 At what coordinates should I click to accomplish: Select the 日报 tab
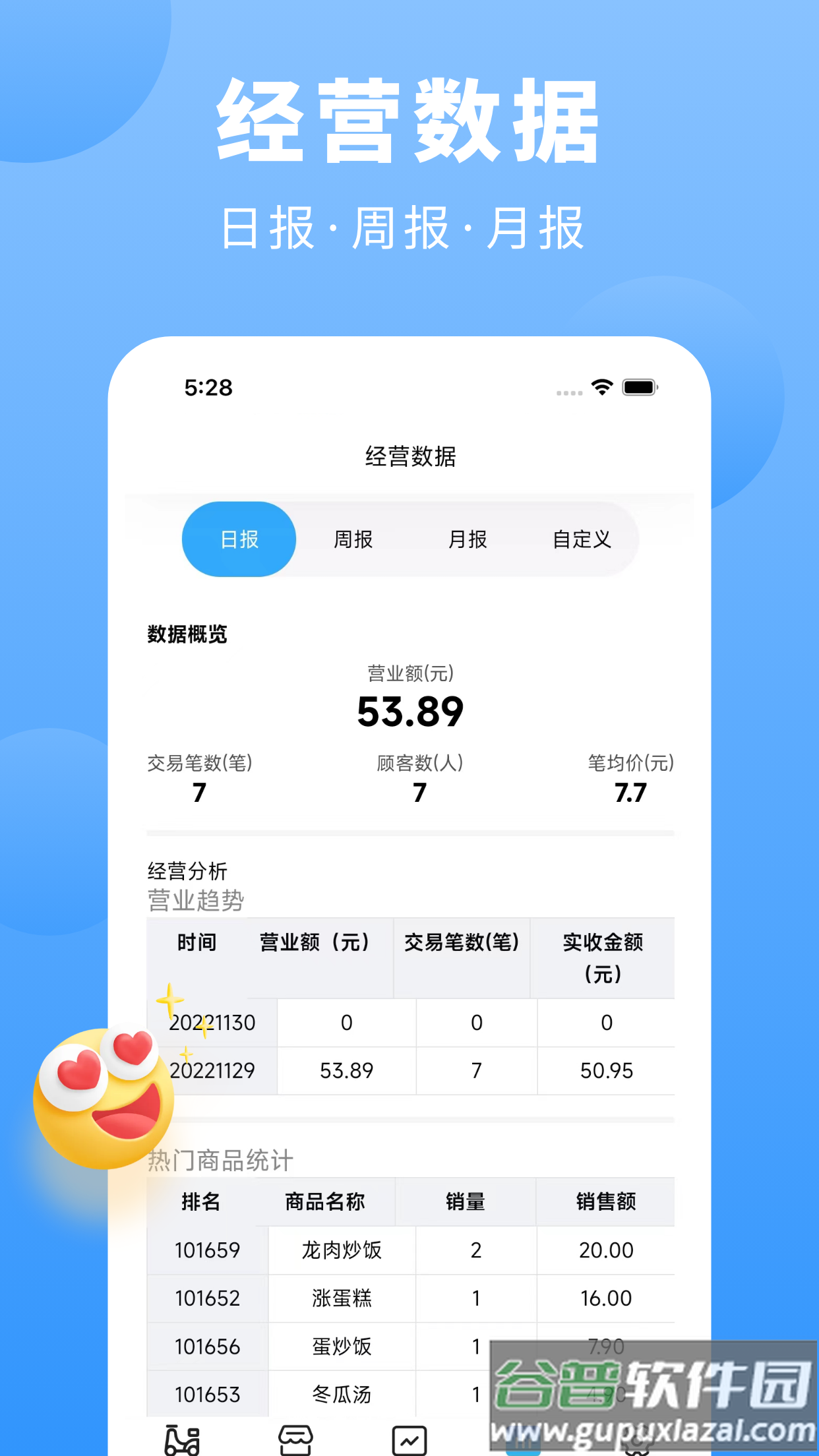click(x=239, y=539)
